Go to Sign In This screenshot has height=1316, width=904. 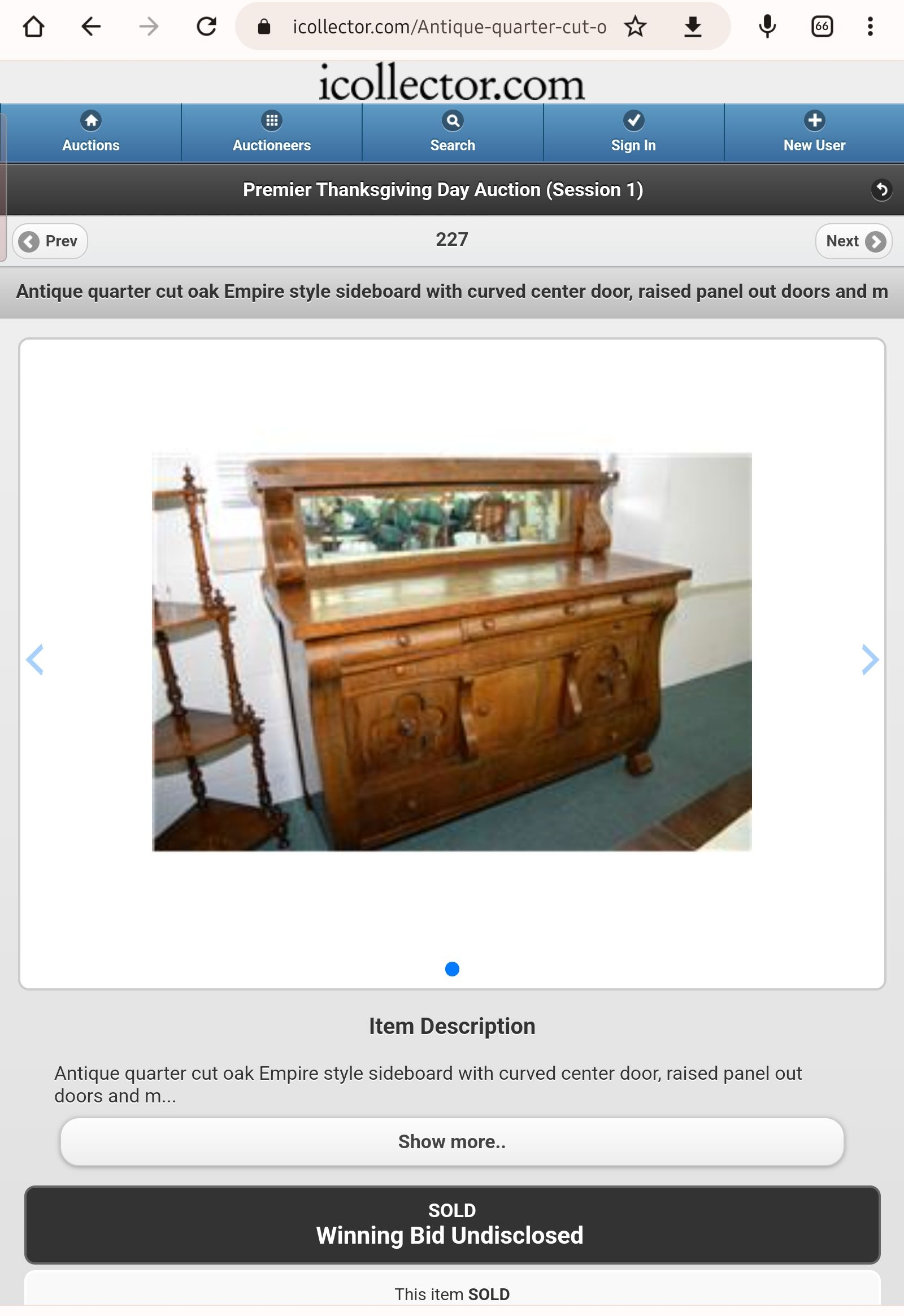633,133
